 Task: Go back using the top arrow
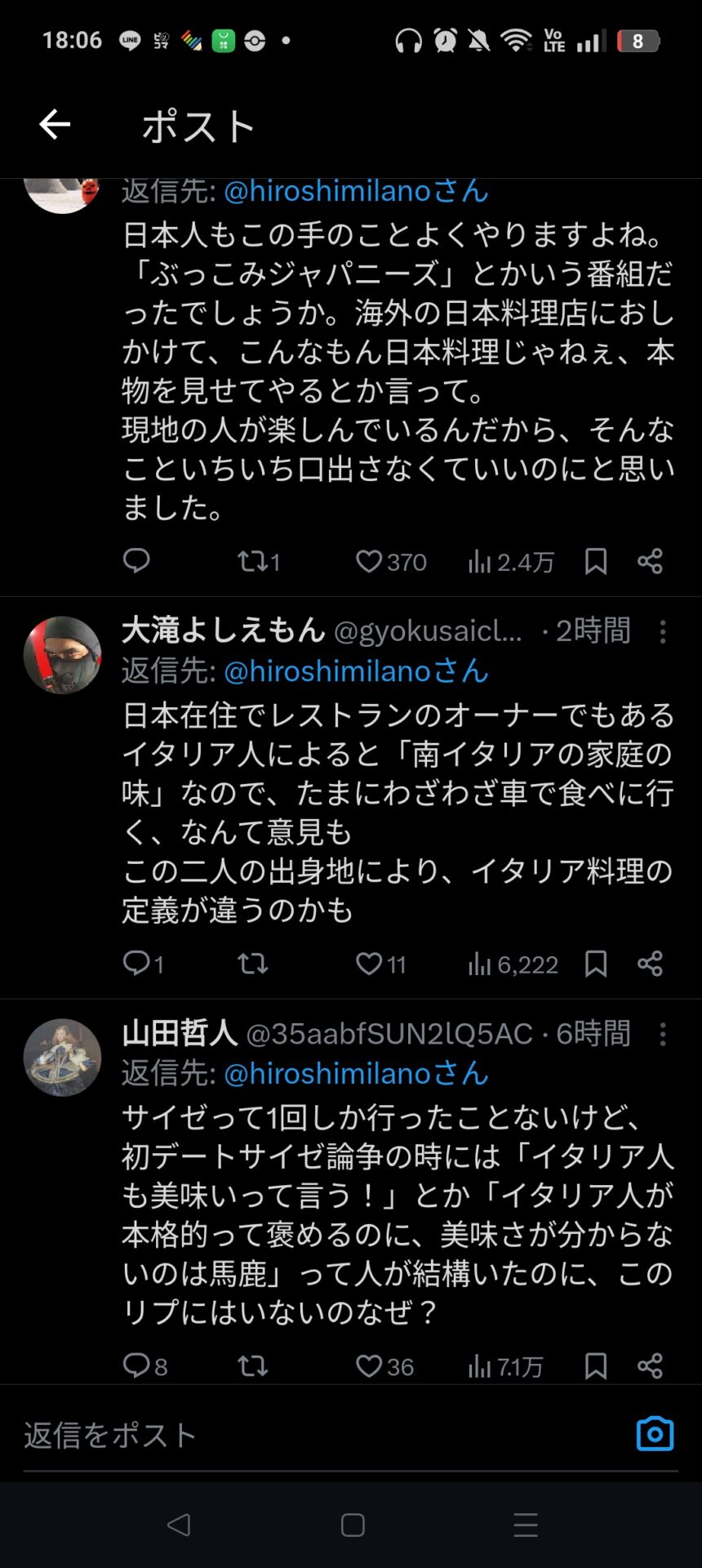[x=55, y=125]
